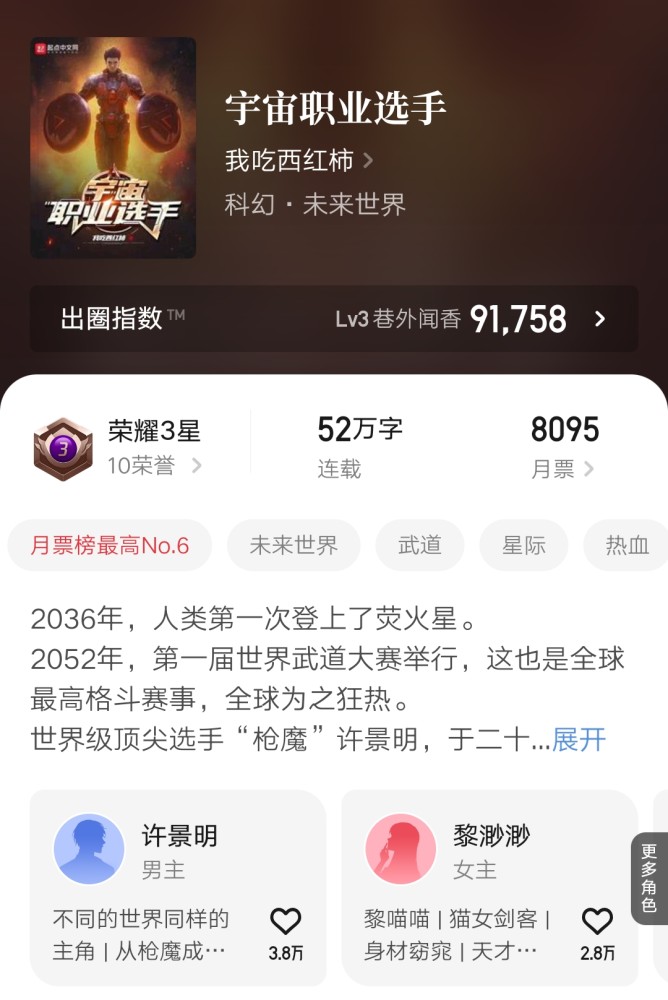Expand the synopsis with 展开
The width and height of the screenshot is (668, 1000).
579,739
